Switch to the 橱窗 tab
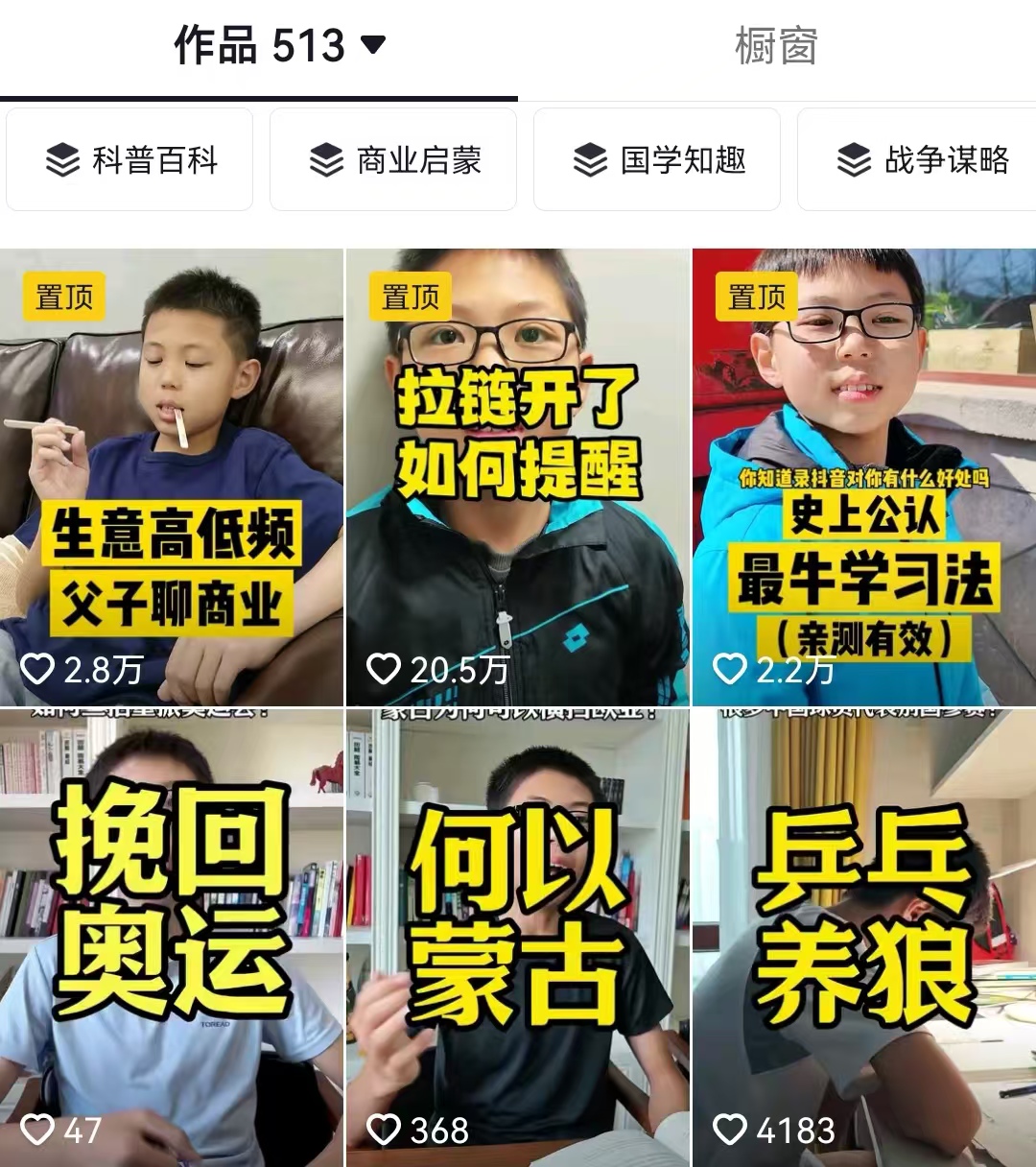This screenshot has width=1036, height=1167. point(776,46)
